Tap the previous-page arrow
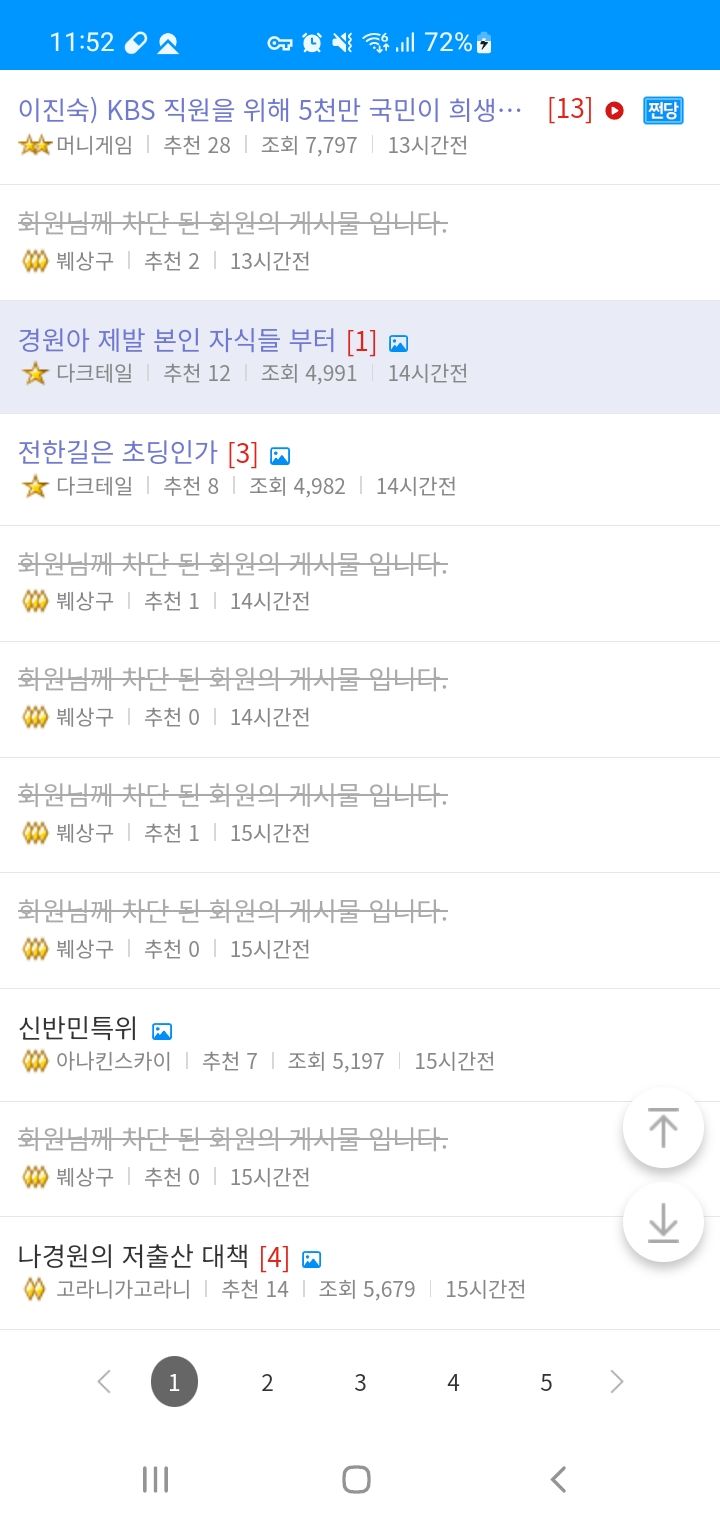This screenshot has width=720, height=1520. (104, 1382)
